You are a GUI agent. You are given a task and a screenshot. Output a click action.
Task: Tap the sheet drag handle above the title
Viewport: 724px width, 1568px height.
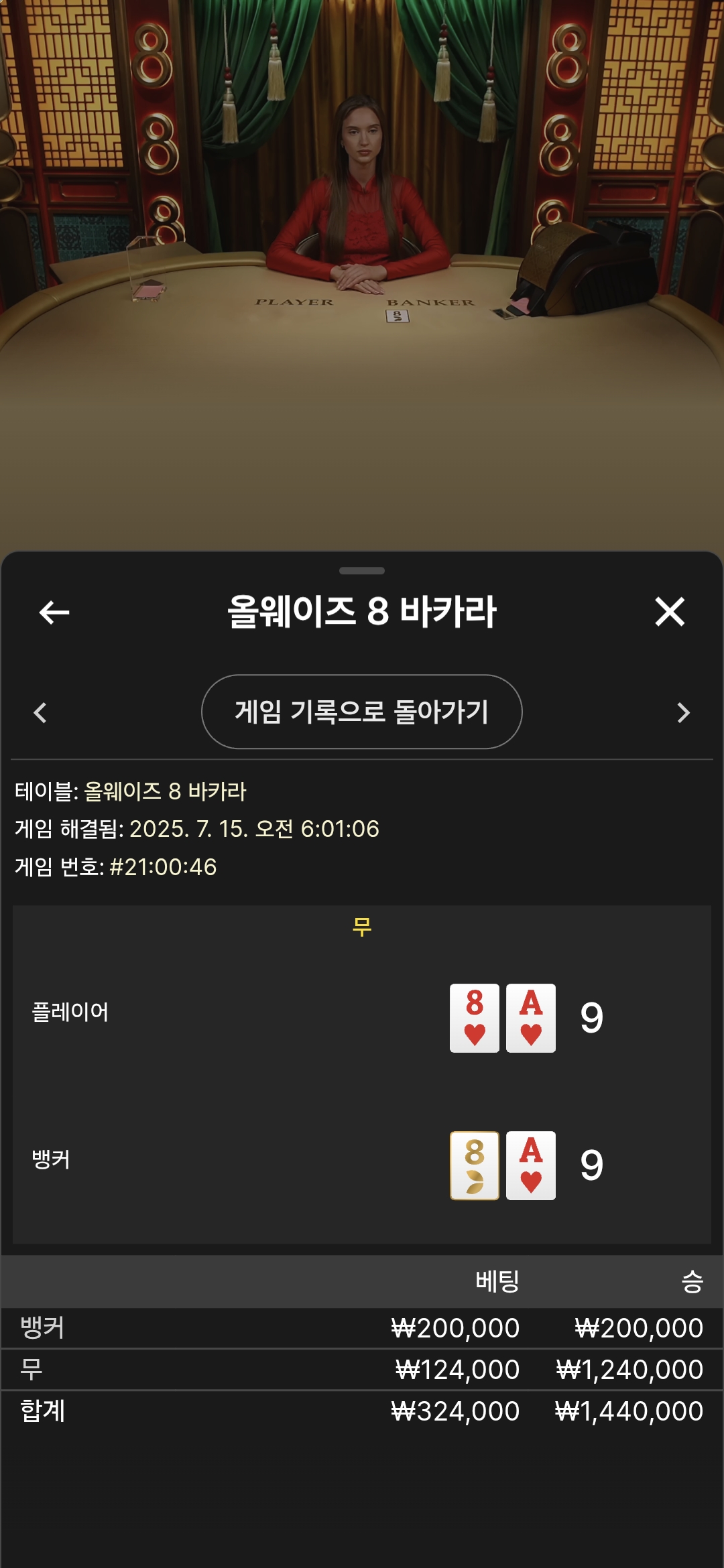coord(362,571)
